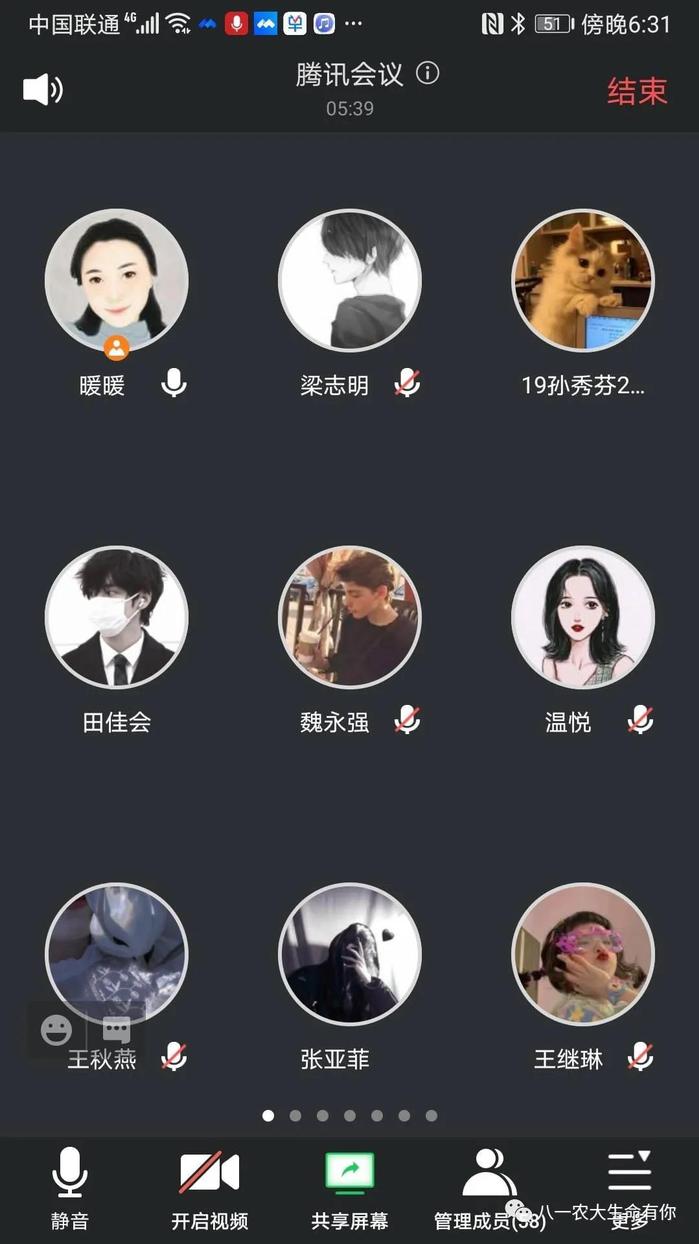Select participant 梁志明's avatar
699x1244 pixels.
pyautogui.click(x=349, y=281)
